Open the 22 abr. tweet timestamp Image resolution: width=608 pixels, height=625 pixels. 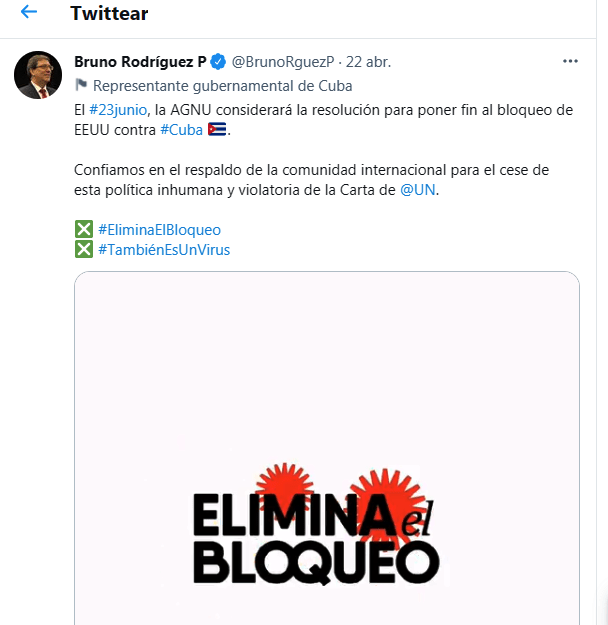(x=368, y=62)
